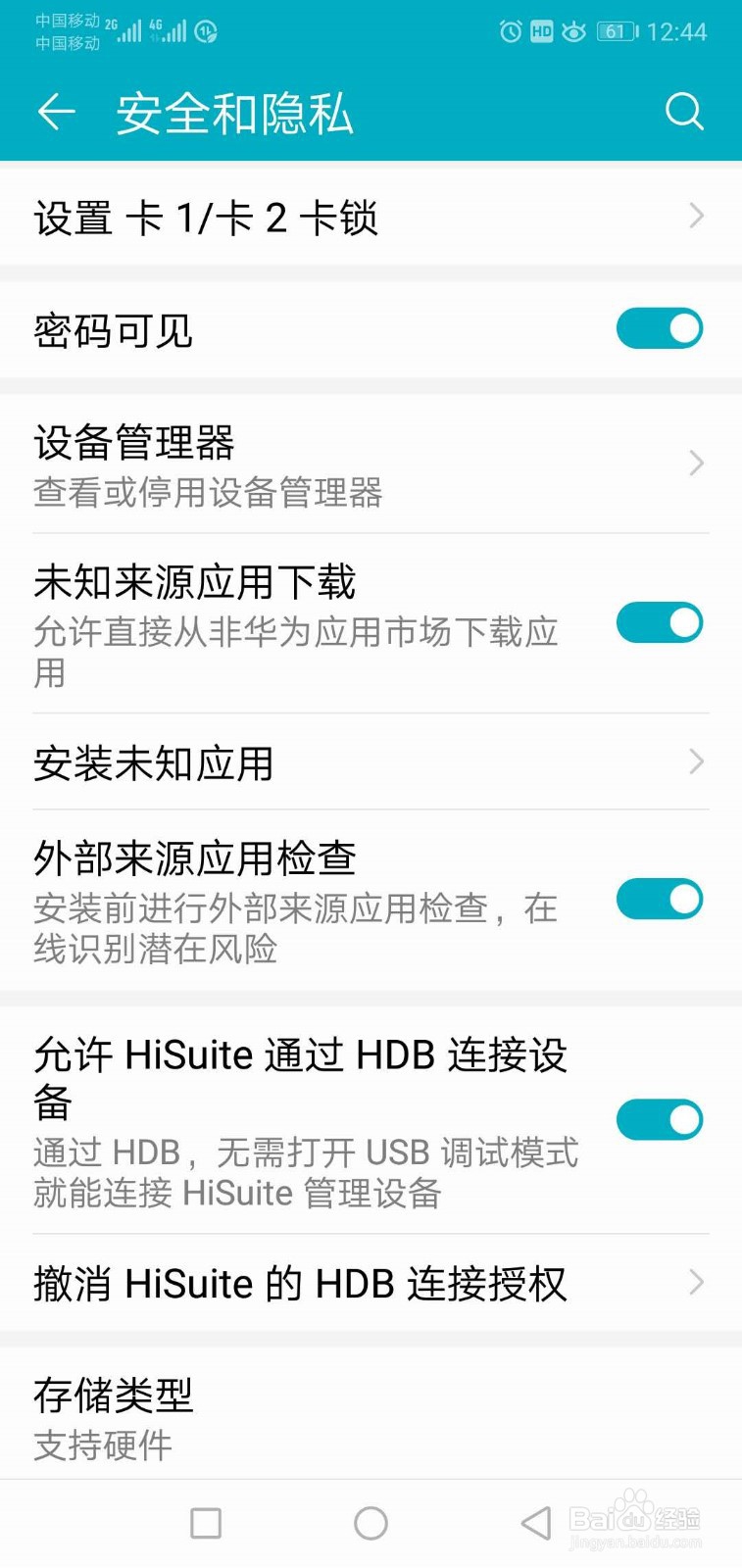742x1568 pixels.
Task: Tap the 安全和隐私 title text
Action: coord(235,112)
